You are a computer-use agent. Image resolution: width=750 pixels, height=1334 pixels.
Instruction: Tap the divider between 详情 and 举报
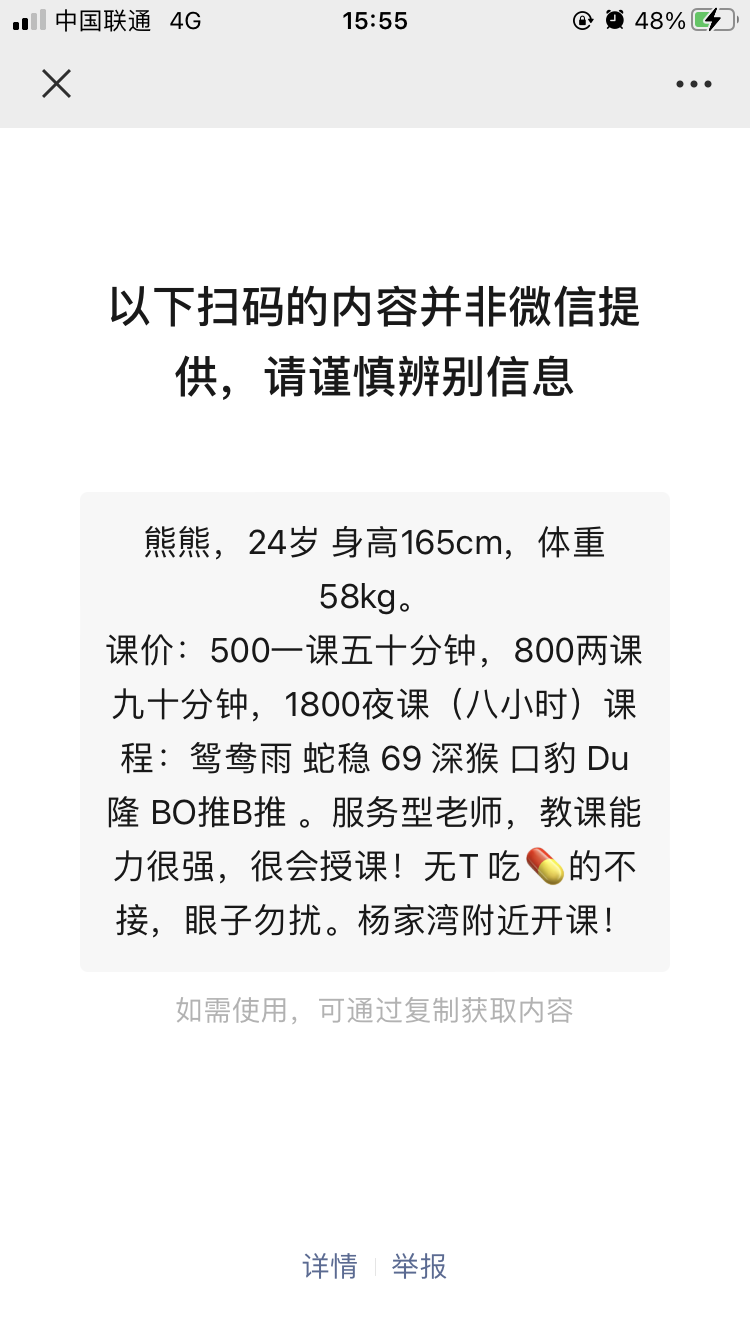pos(376,1266)
